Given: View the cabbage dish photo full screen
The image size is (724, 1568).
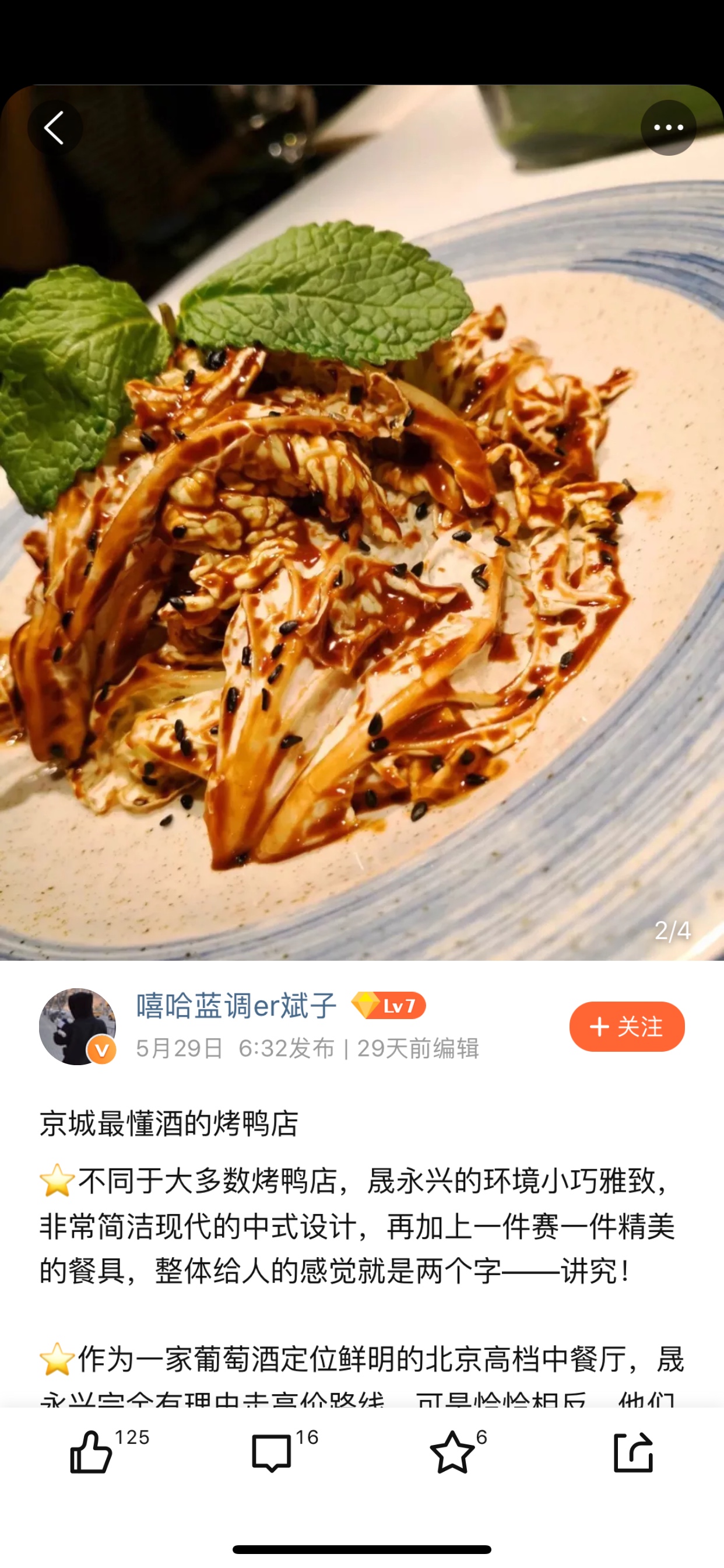Looking at the screenshot, I should point(362,522).
